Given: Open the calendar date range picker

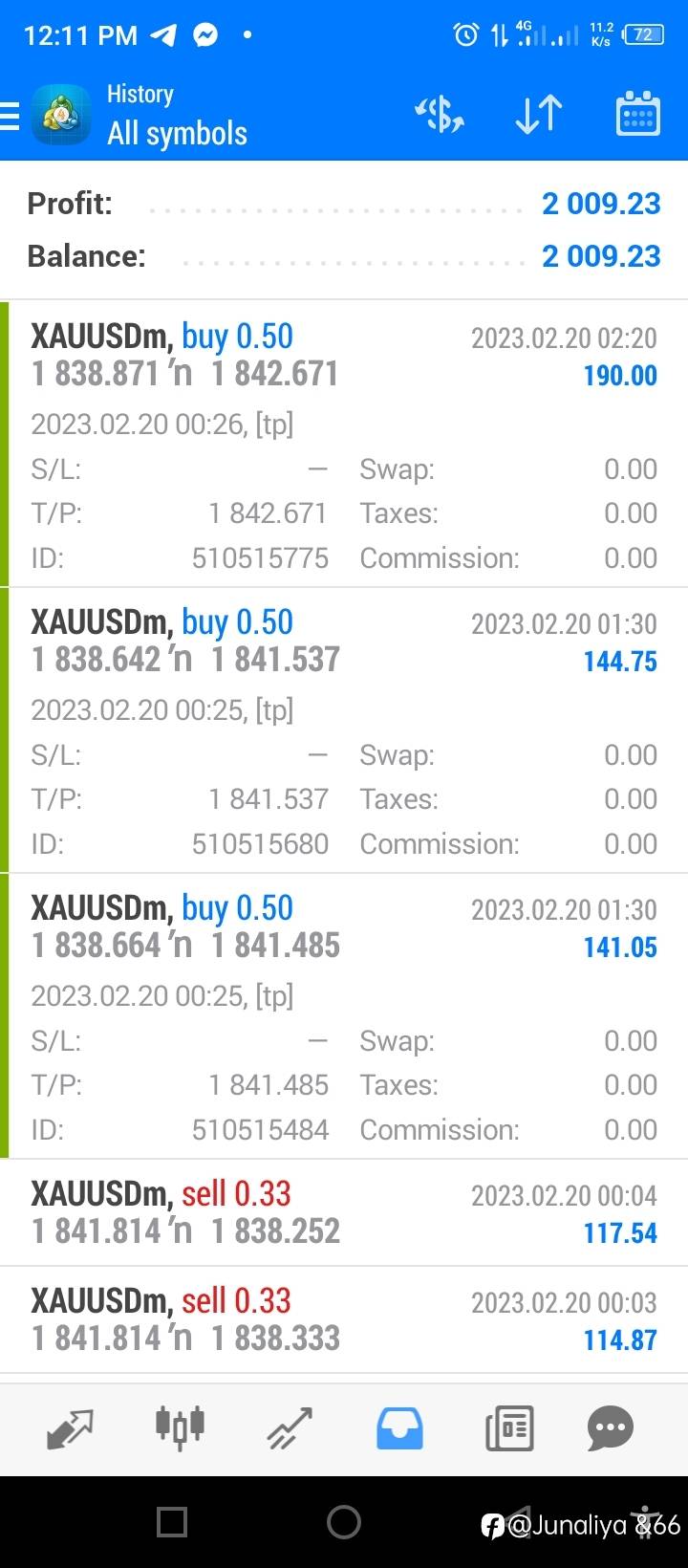Looking at the screenshot, I should (x=637, y=114).
